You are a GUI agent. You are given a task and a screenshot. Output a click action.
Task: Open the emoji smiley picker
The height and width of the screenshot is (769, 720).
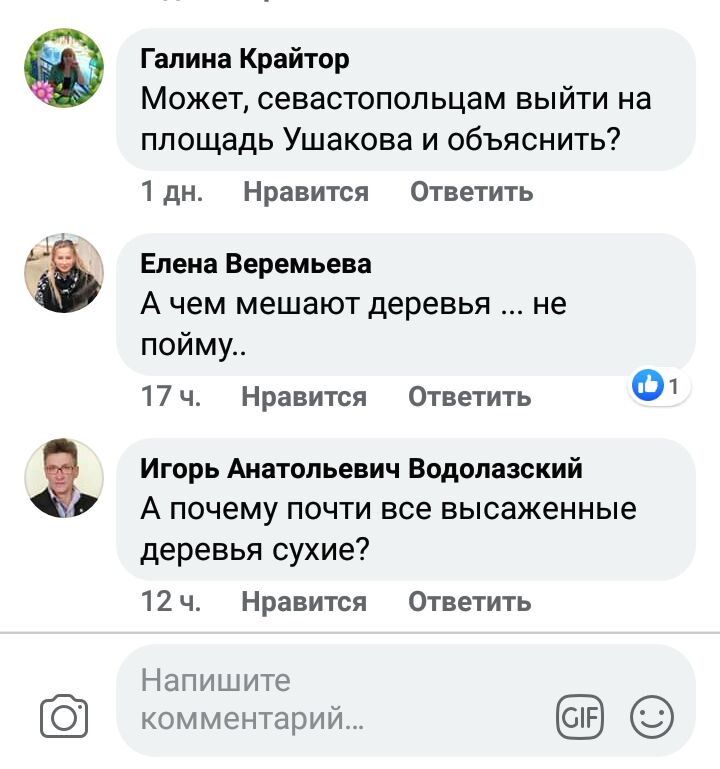tap(652, 717)
